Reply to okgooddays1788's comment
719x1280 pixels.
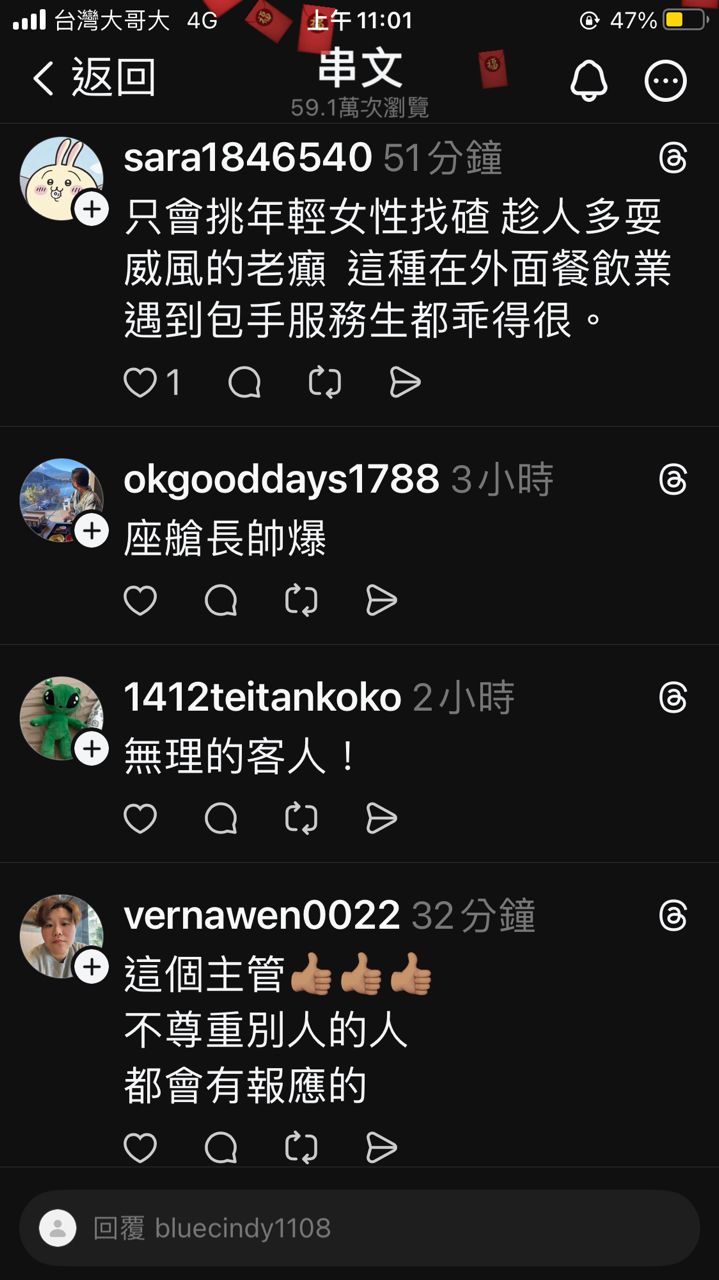tap(221, 600)
